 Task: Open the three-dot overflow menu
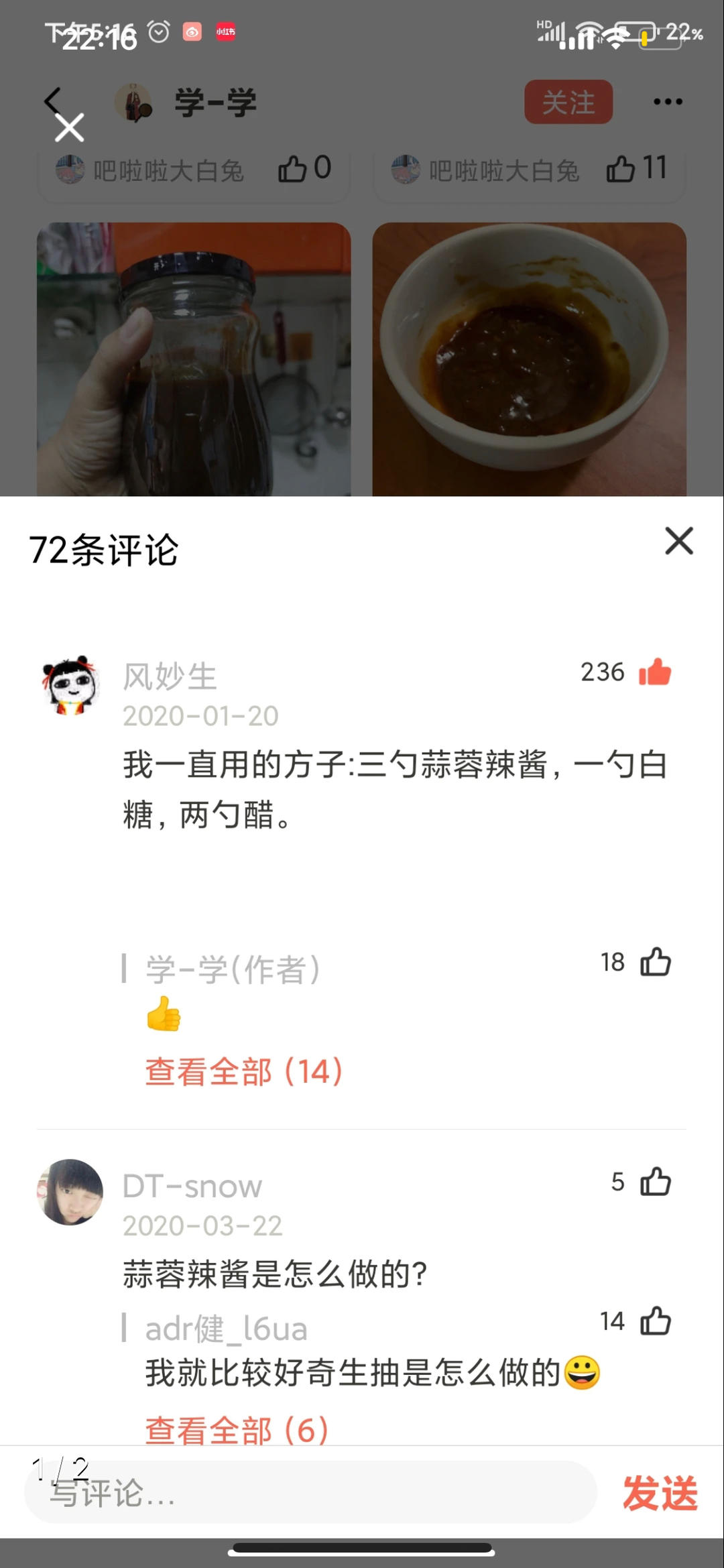pos(668,102)
